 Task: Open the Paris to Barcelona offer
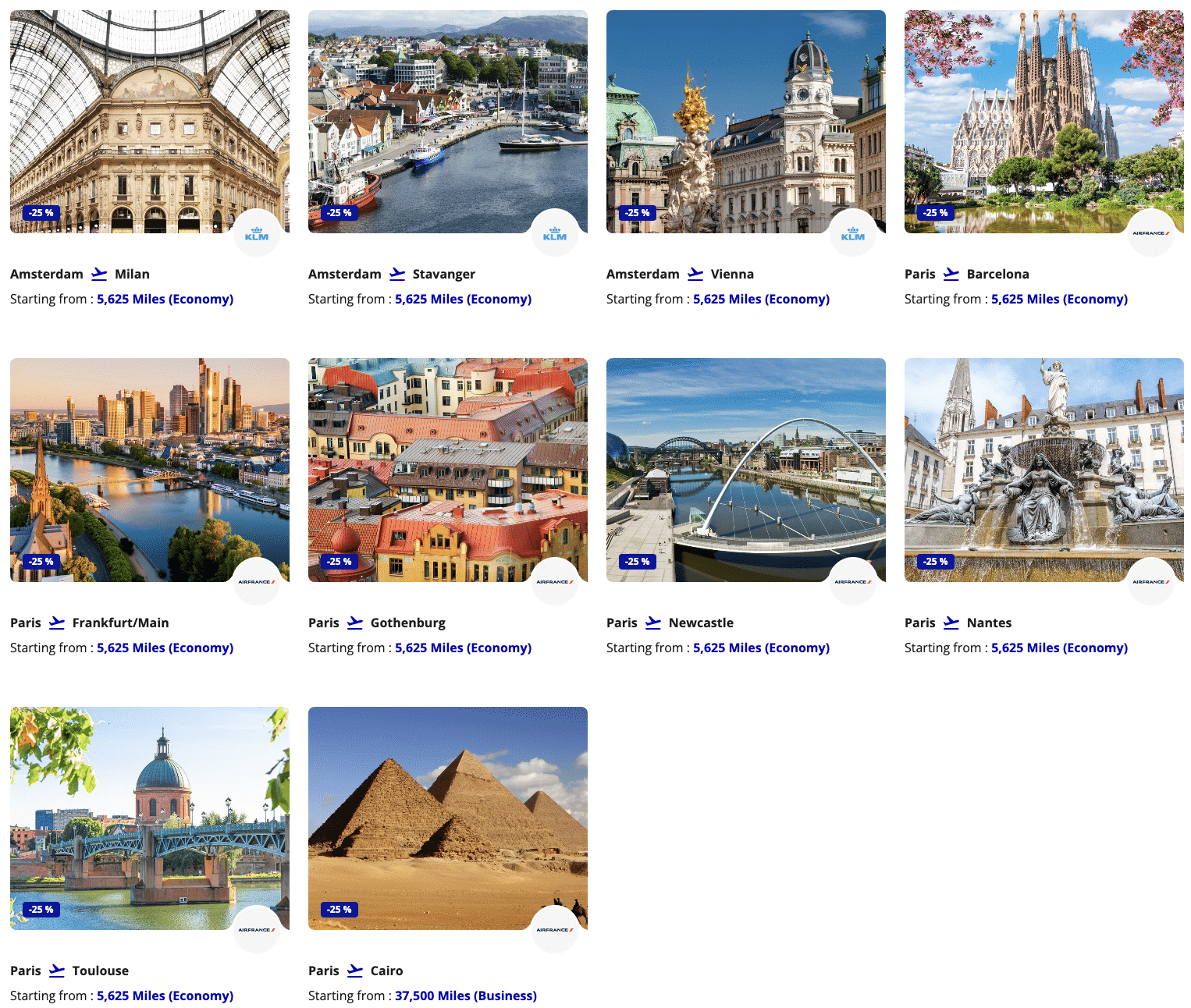point(1043,122)
